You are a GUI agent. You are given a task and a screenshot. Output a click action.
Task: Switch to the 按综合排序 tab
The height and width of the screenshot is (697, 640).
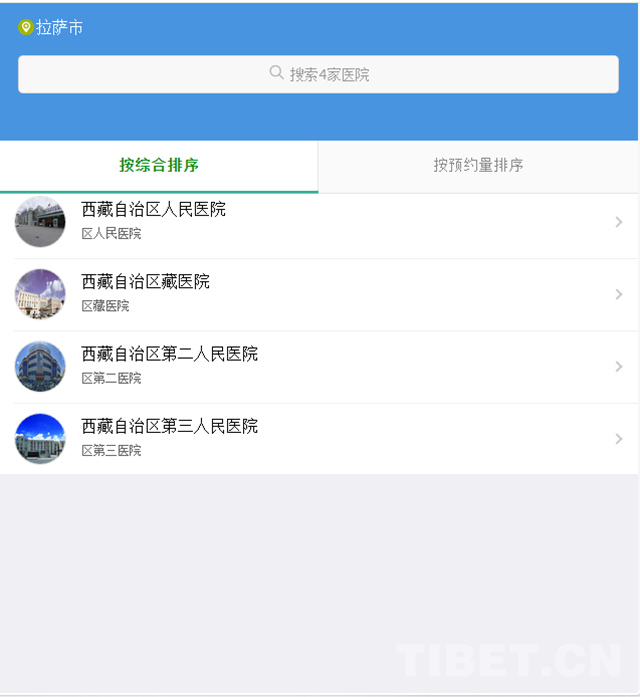point(159,165)
